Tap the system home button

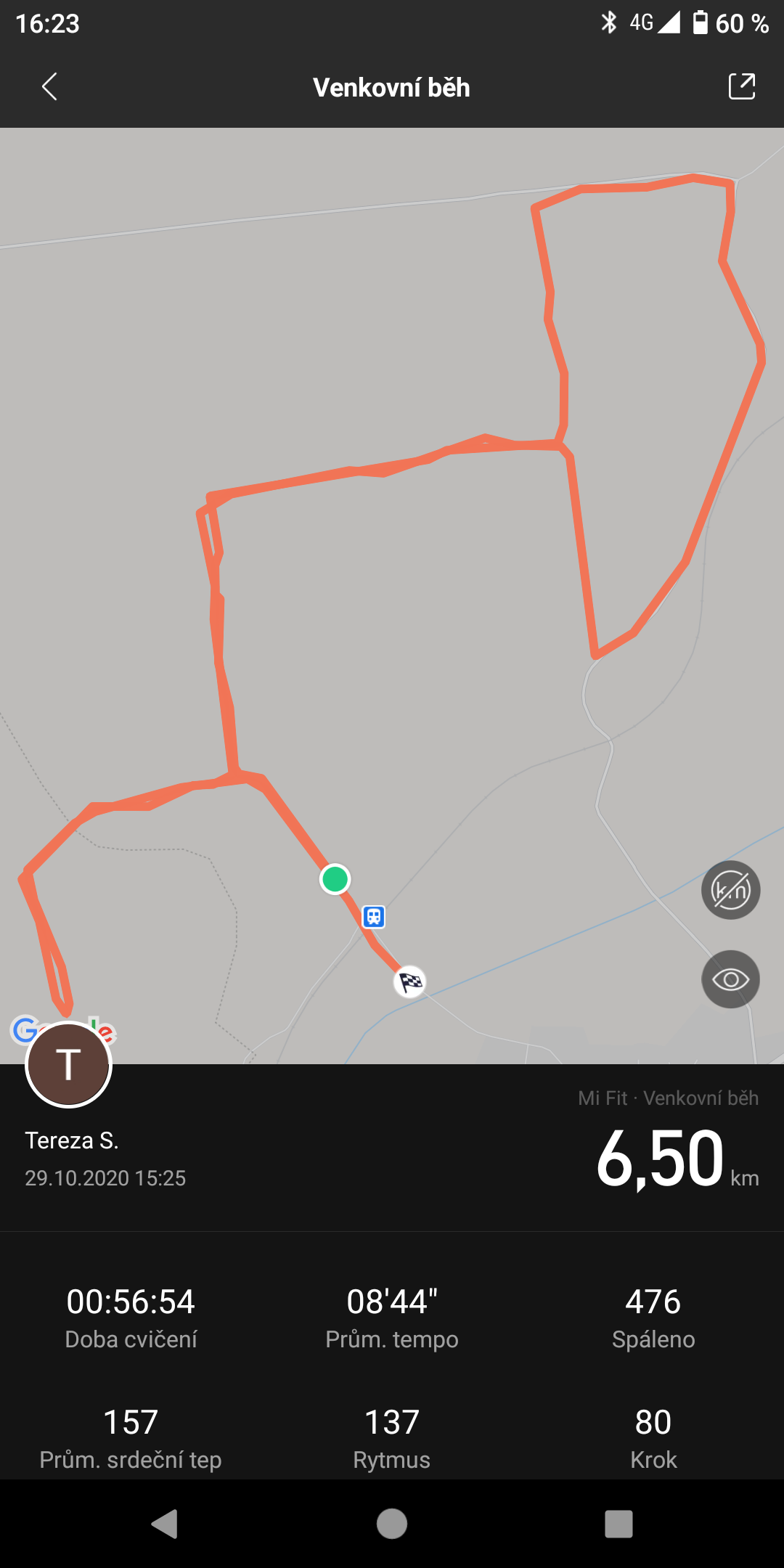(x=392, y=1524)
